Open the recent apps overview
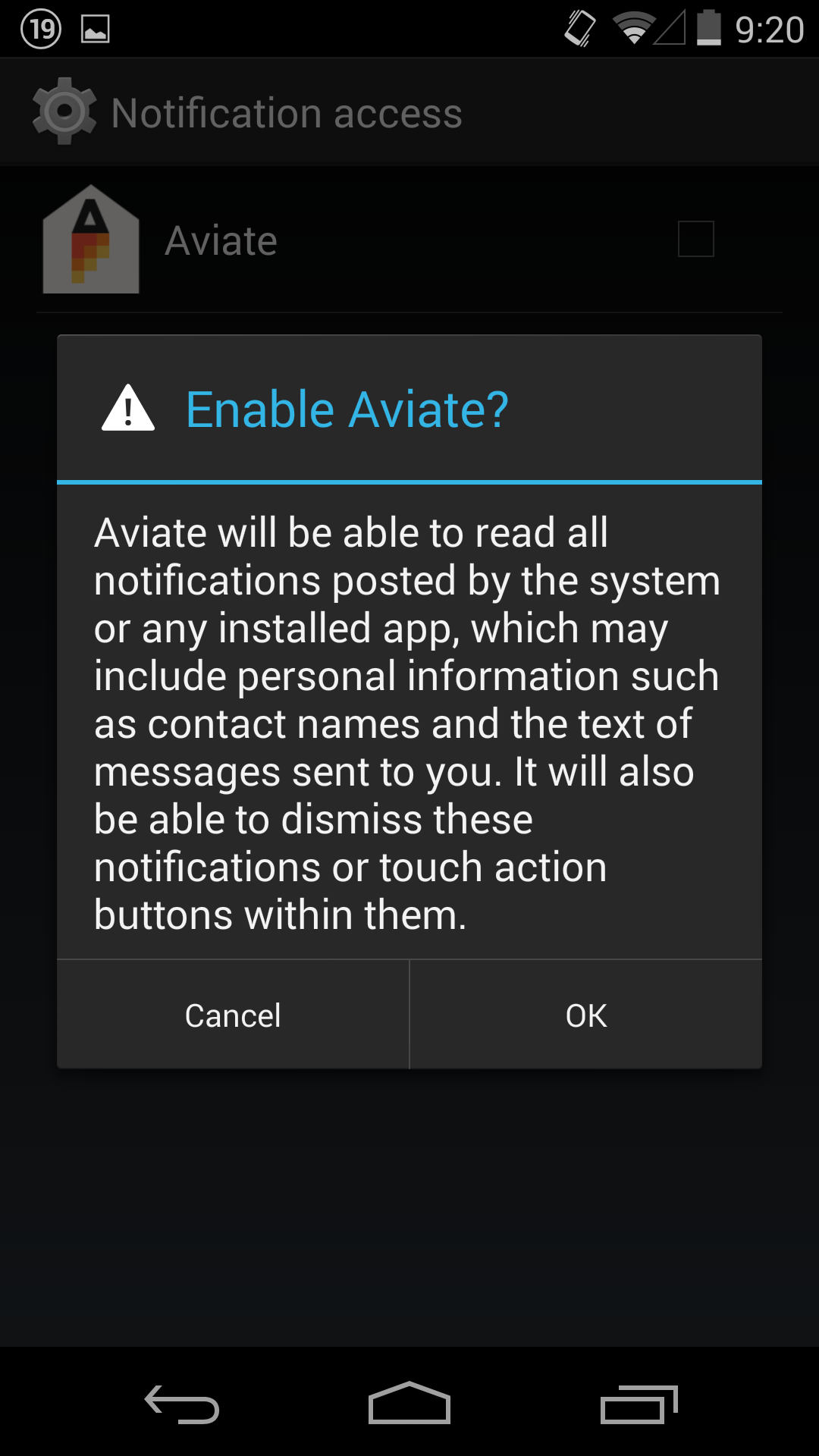The image size is (819, 1456). tap(639, 1404)
